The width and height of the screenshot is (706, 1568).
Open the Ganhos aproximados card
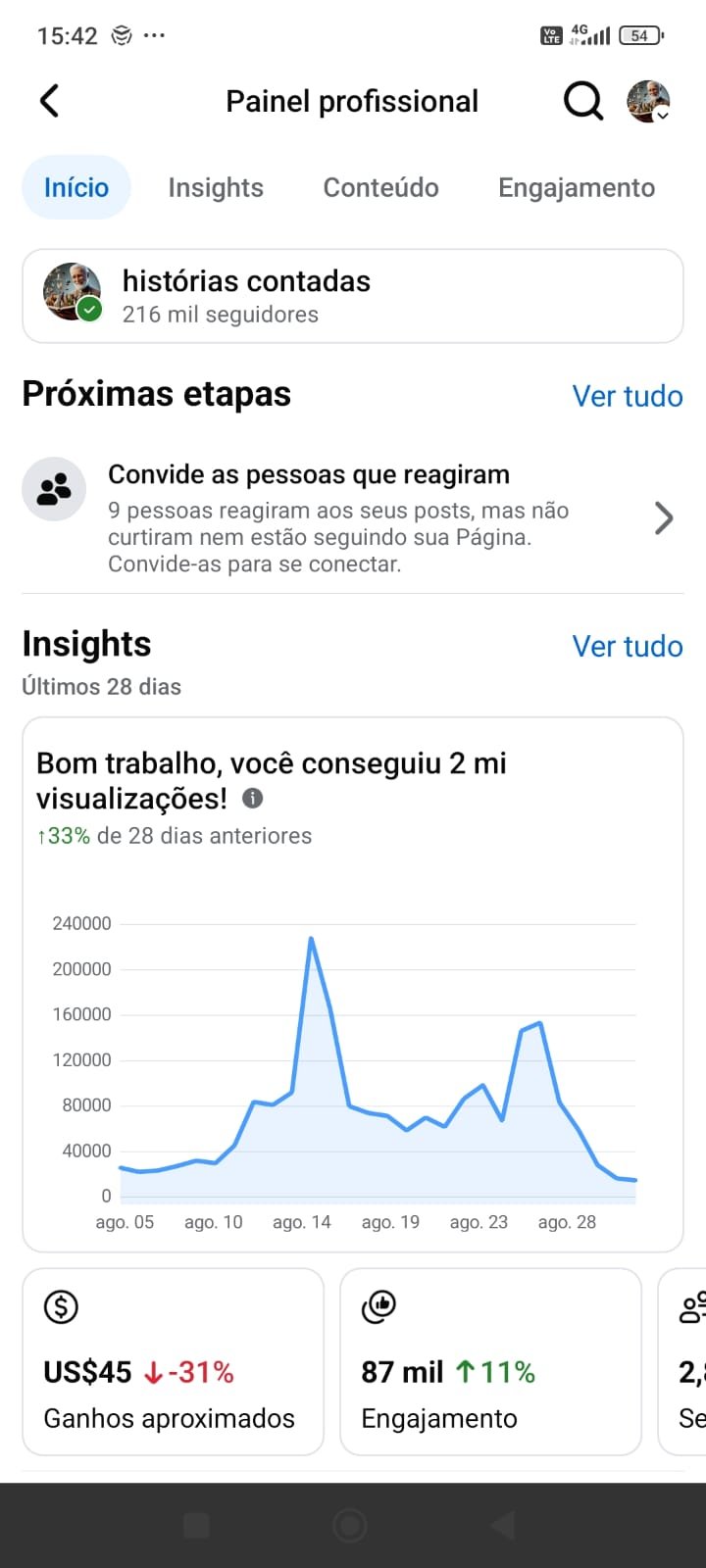coord(173,1362)
